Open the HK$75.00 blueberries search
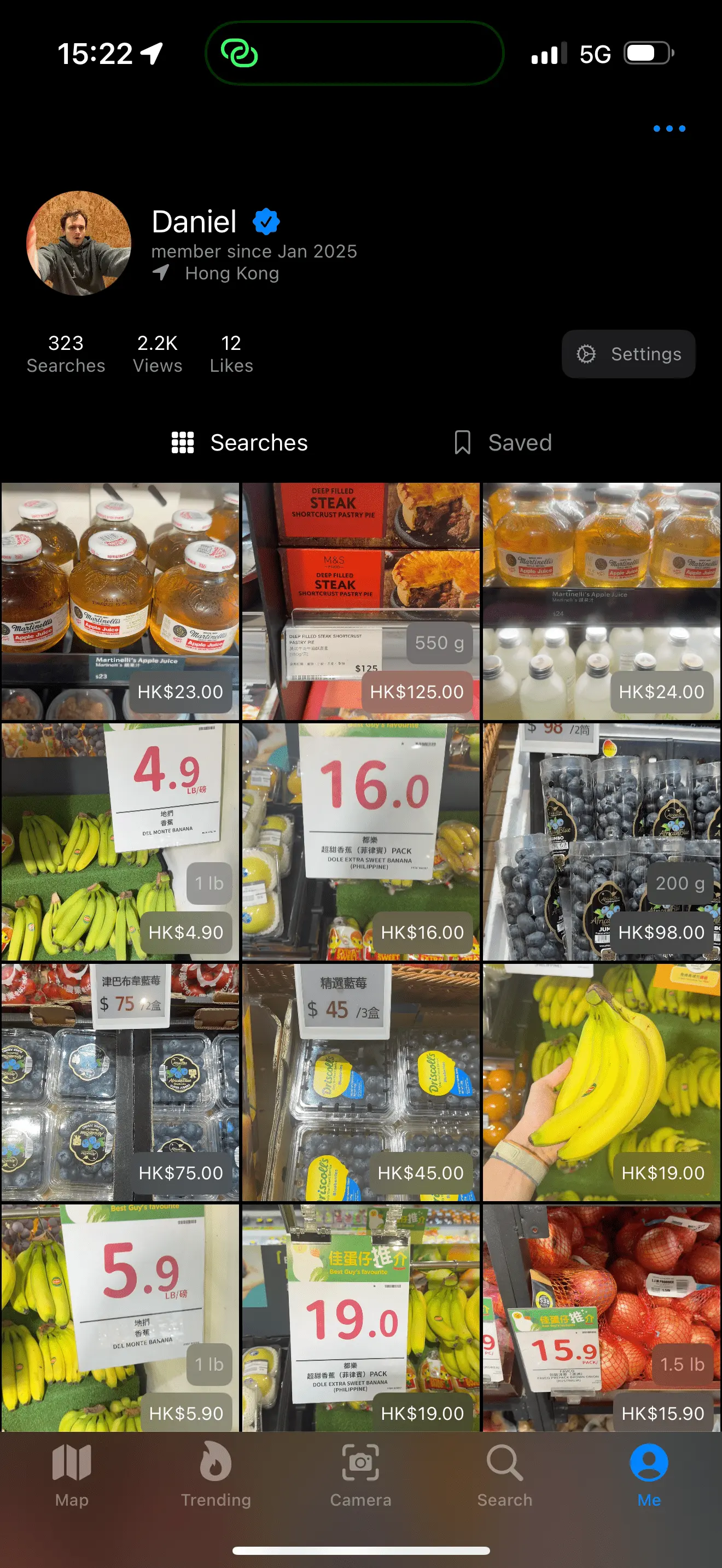The image size is (722, 1568). point(120,1083)
